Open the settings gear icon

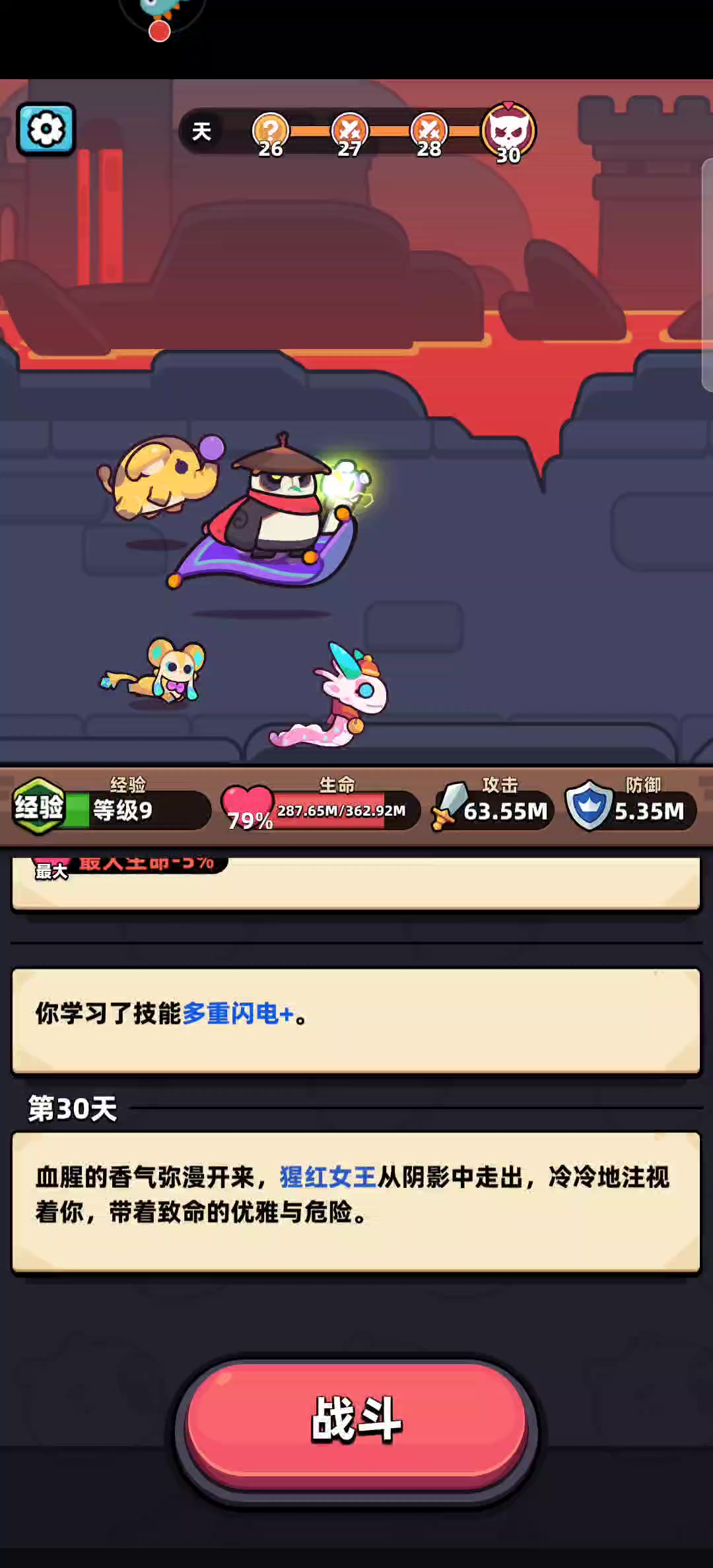tap(46, 129)
